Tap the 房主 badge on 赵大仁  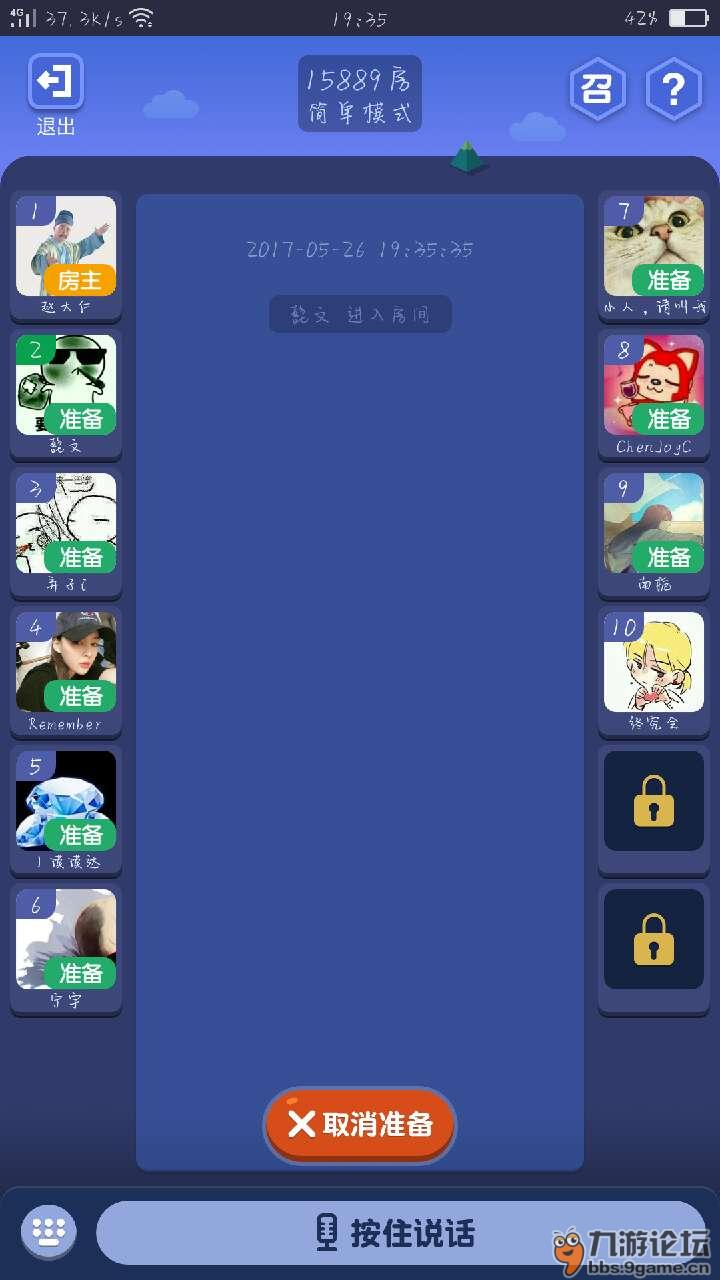click(82, 281)
